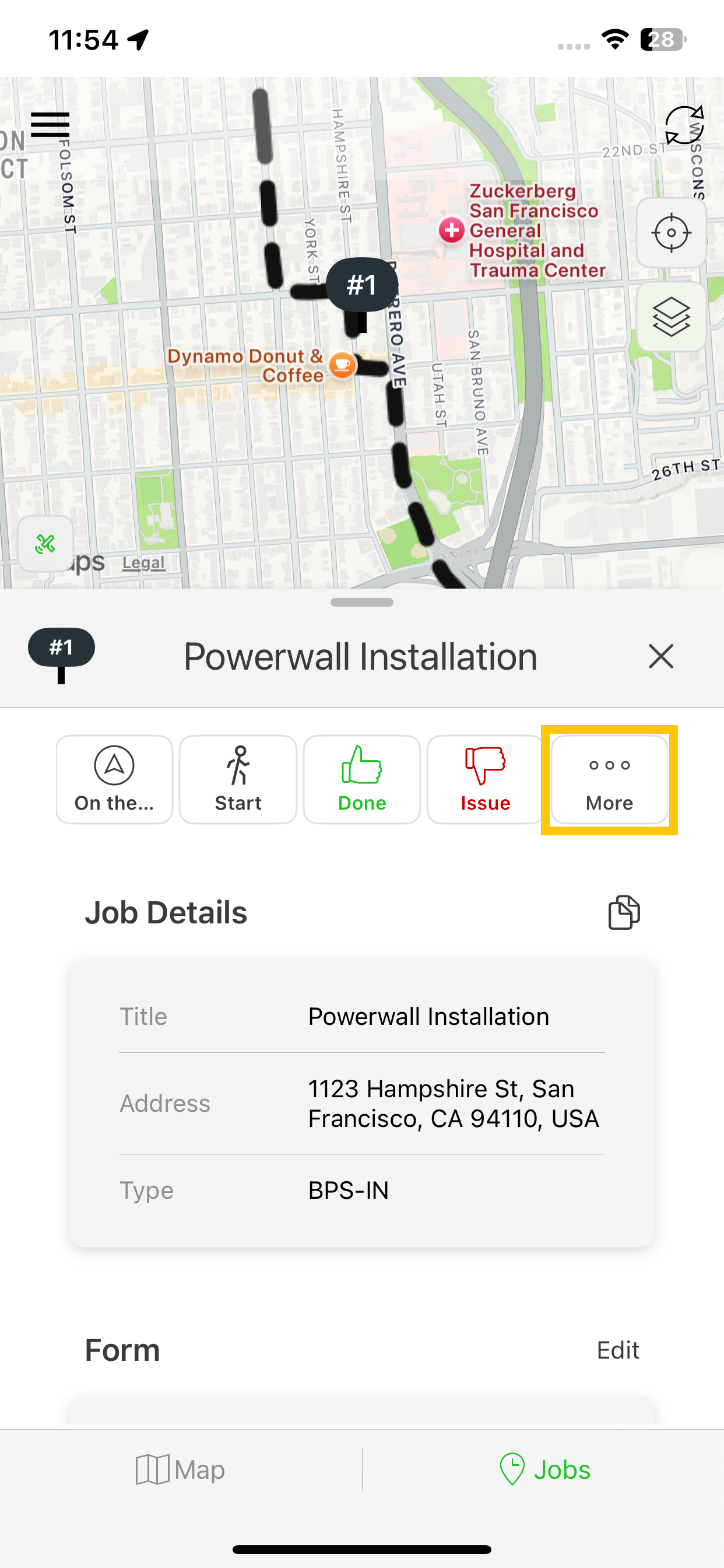The image size is (724, 1568).
Task: Tap the green satellite icon on map
Action: 45,544
